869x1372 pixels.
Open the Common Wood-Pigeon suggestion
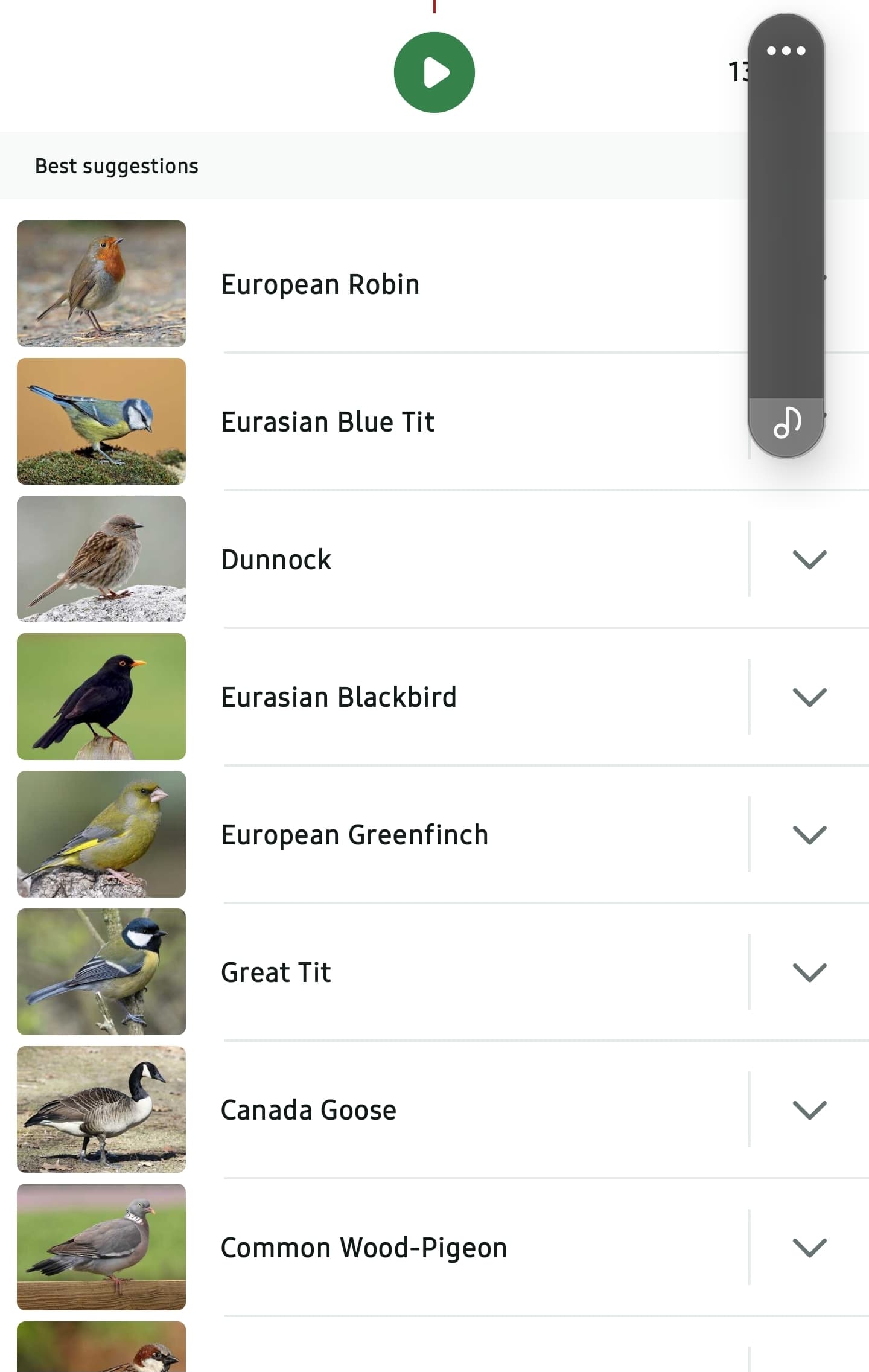point(363,1248)
